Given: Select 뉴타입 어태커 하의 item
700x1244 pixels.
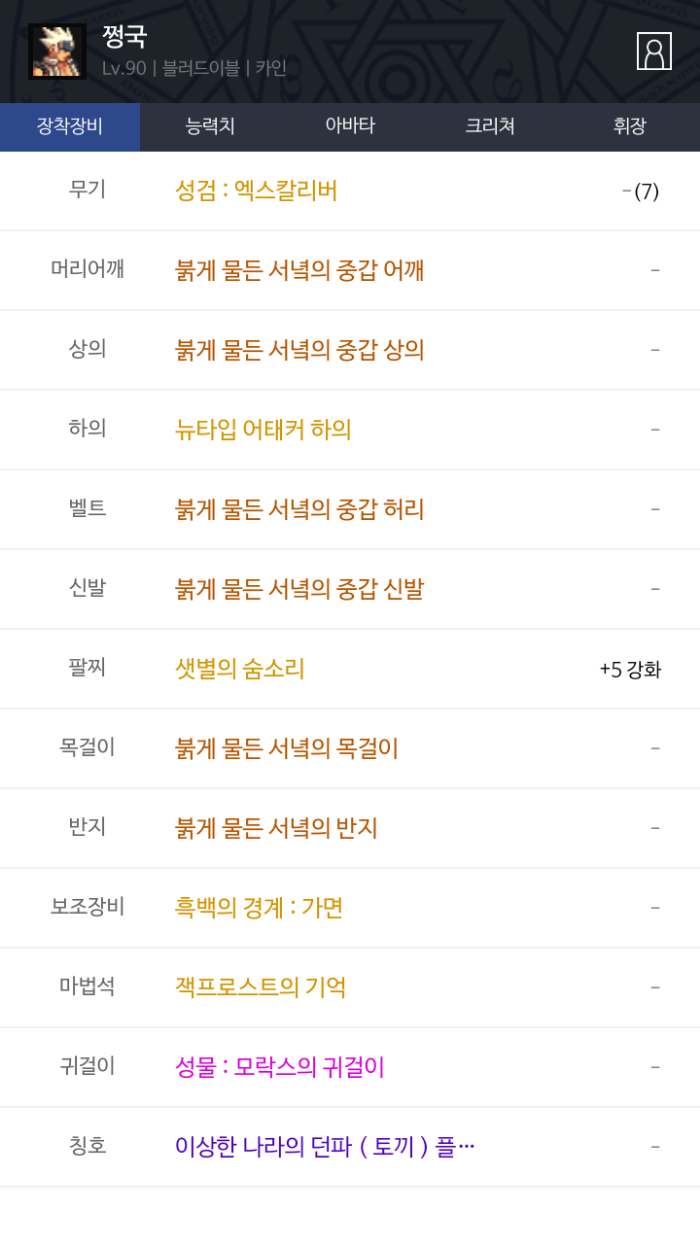Looking at the screenshot, I should (x=263, y=429).
